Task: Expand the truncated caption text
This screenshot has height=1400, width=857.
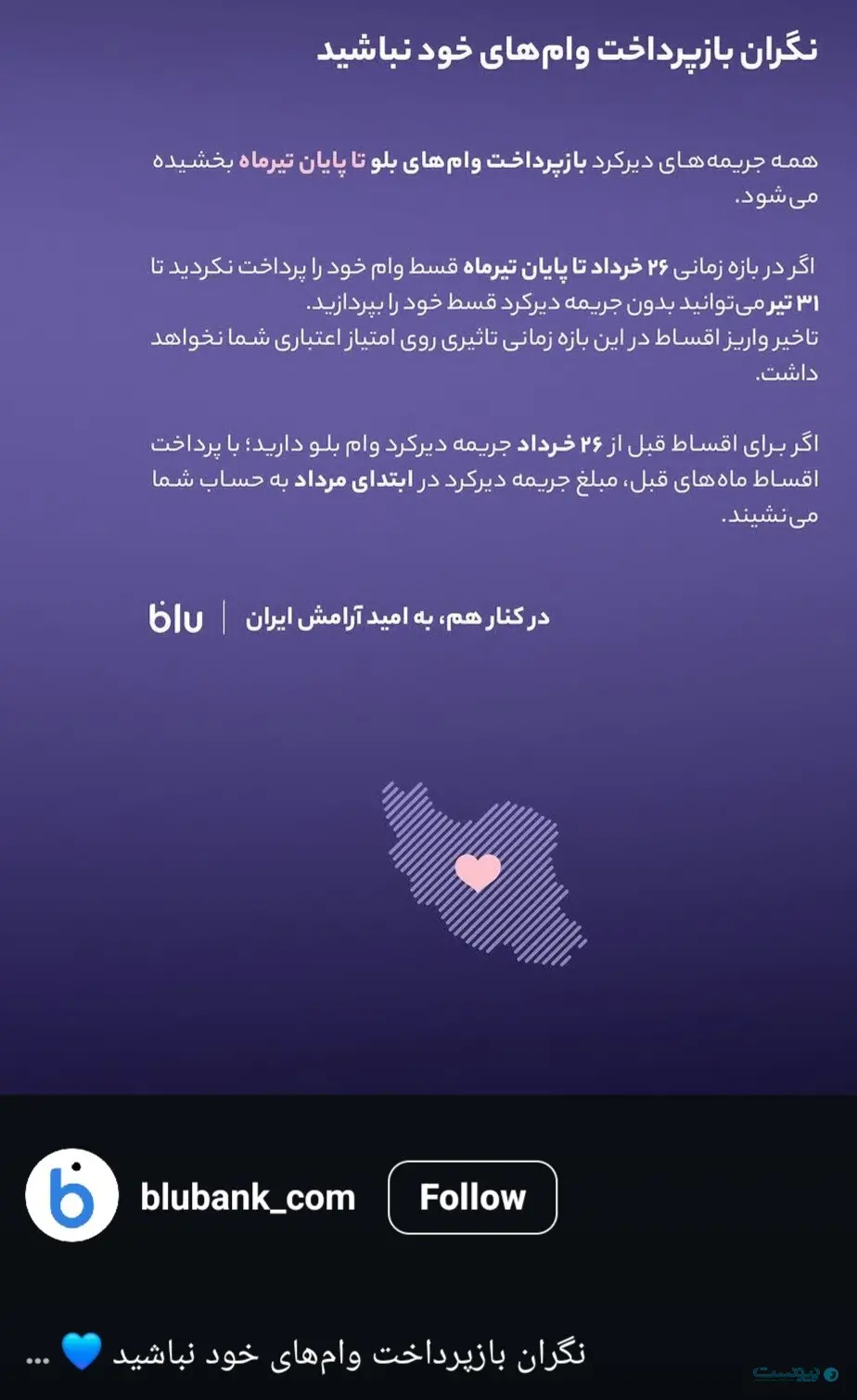Action: click(37, 1354)
